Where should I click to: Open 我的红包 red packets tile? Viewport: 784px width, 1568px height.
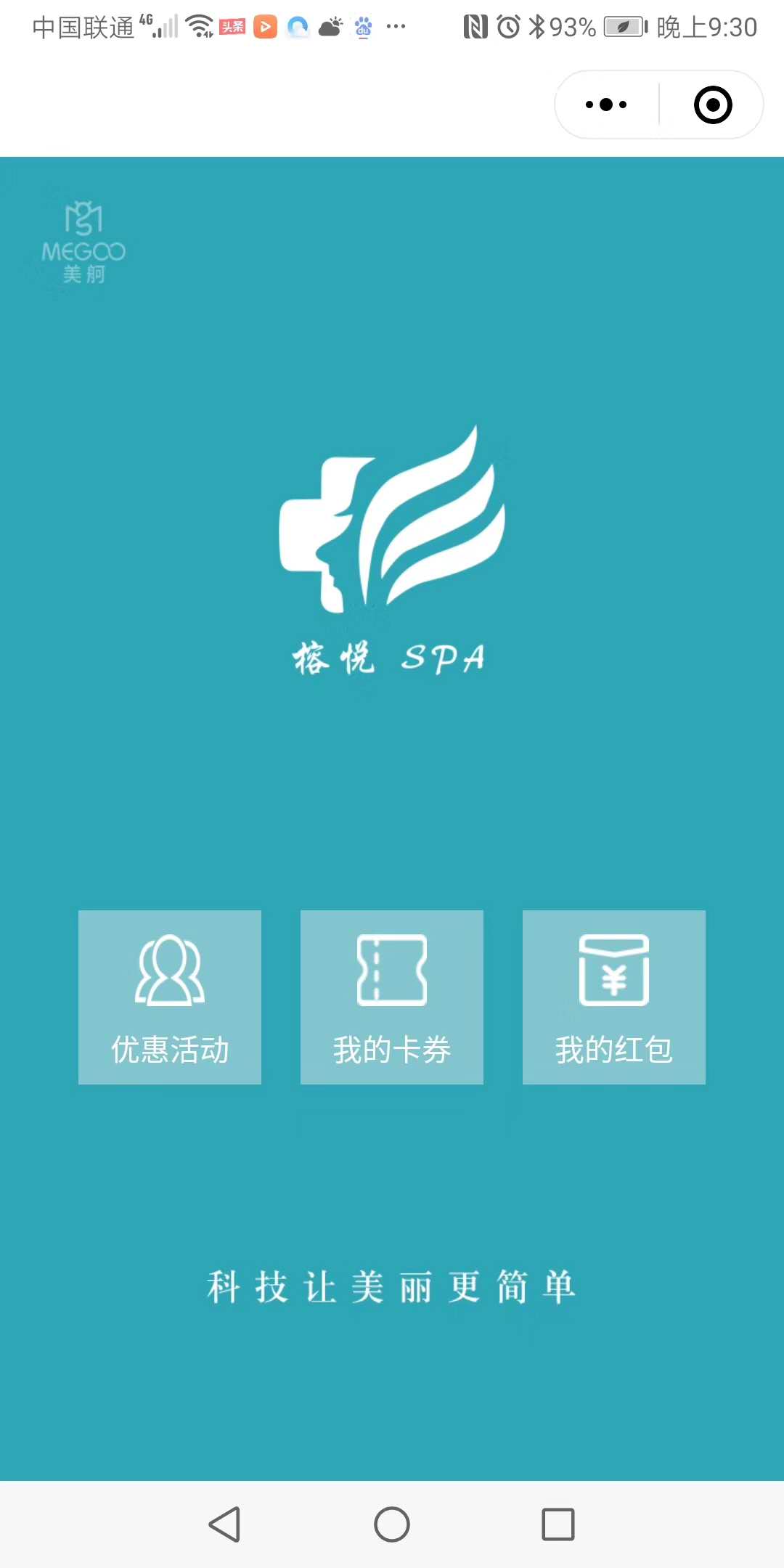tap(614, 997)
